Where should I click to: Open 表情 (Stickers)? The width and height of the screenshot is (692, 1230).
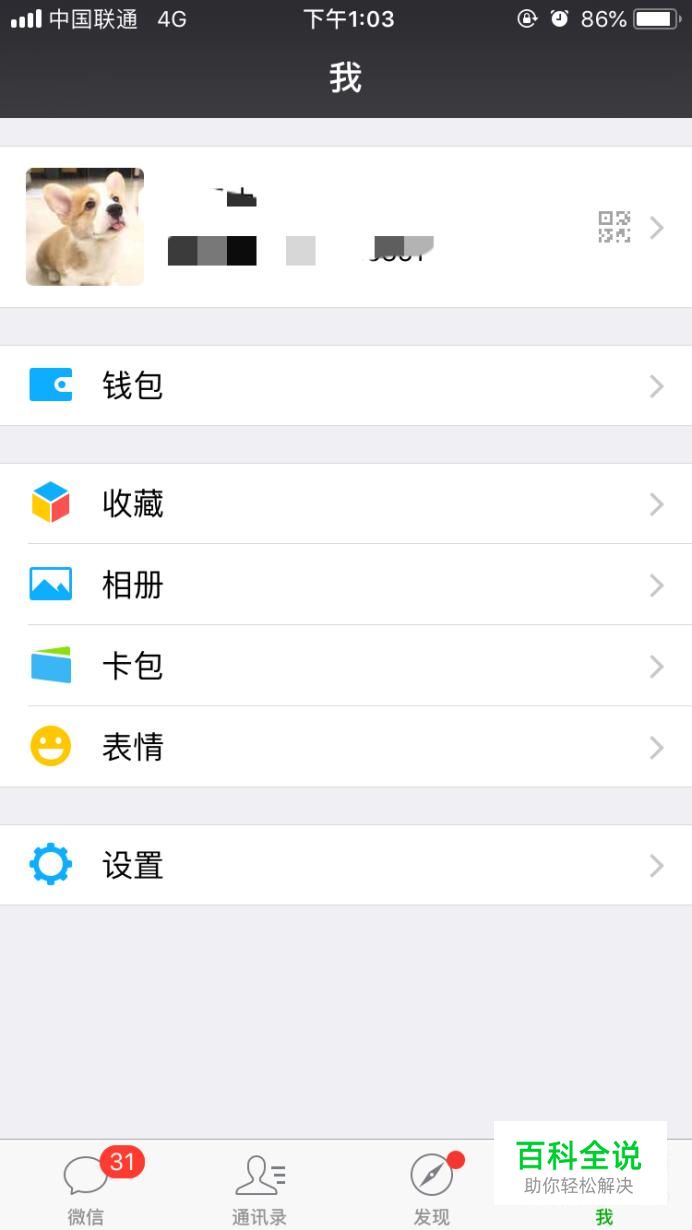[x=345, y=747]
